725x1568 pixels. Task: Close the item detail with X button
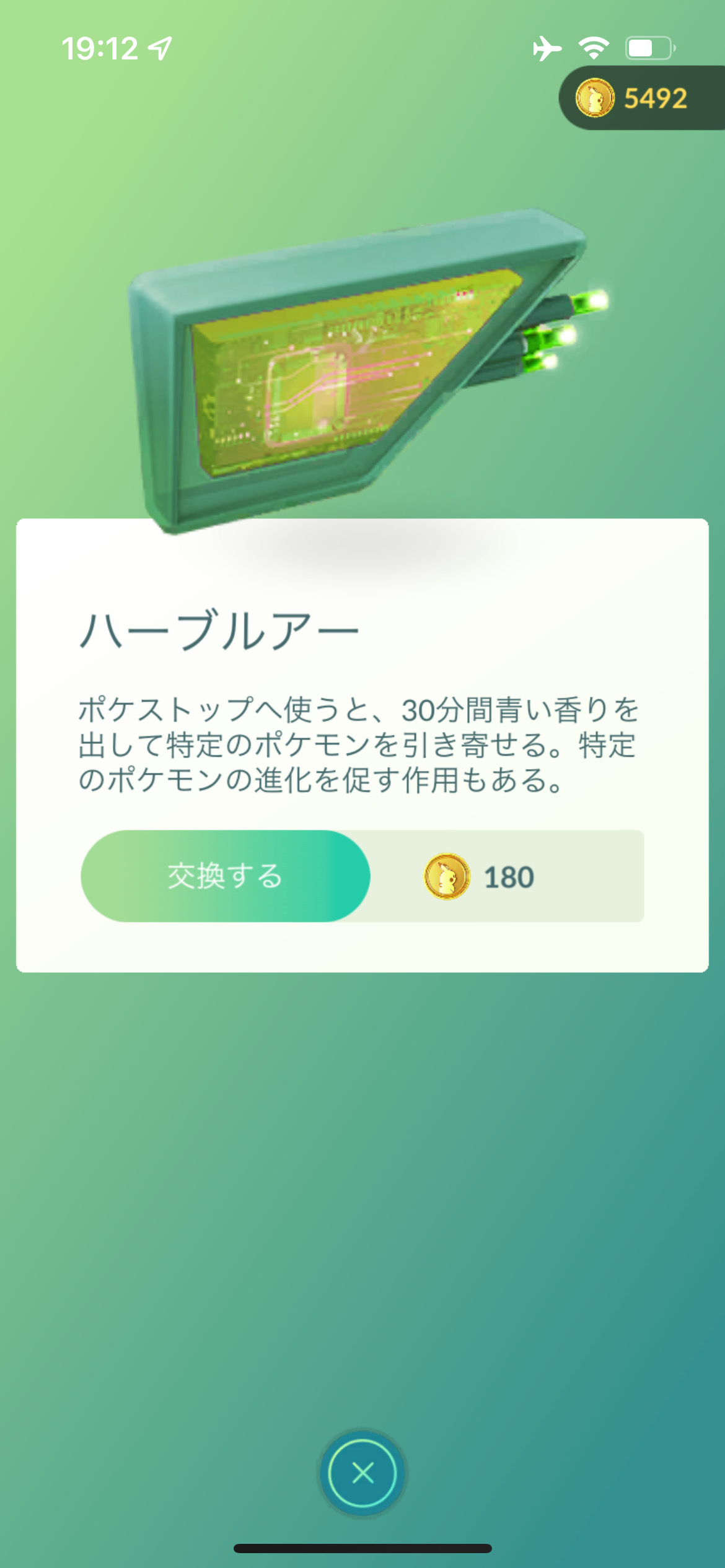point(362,1473)
